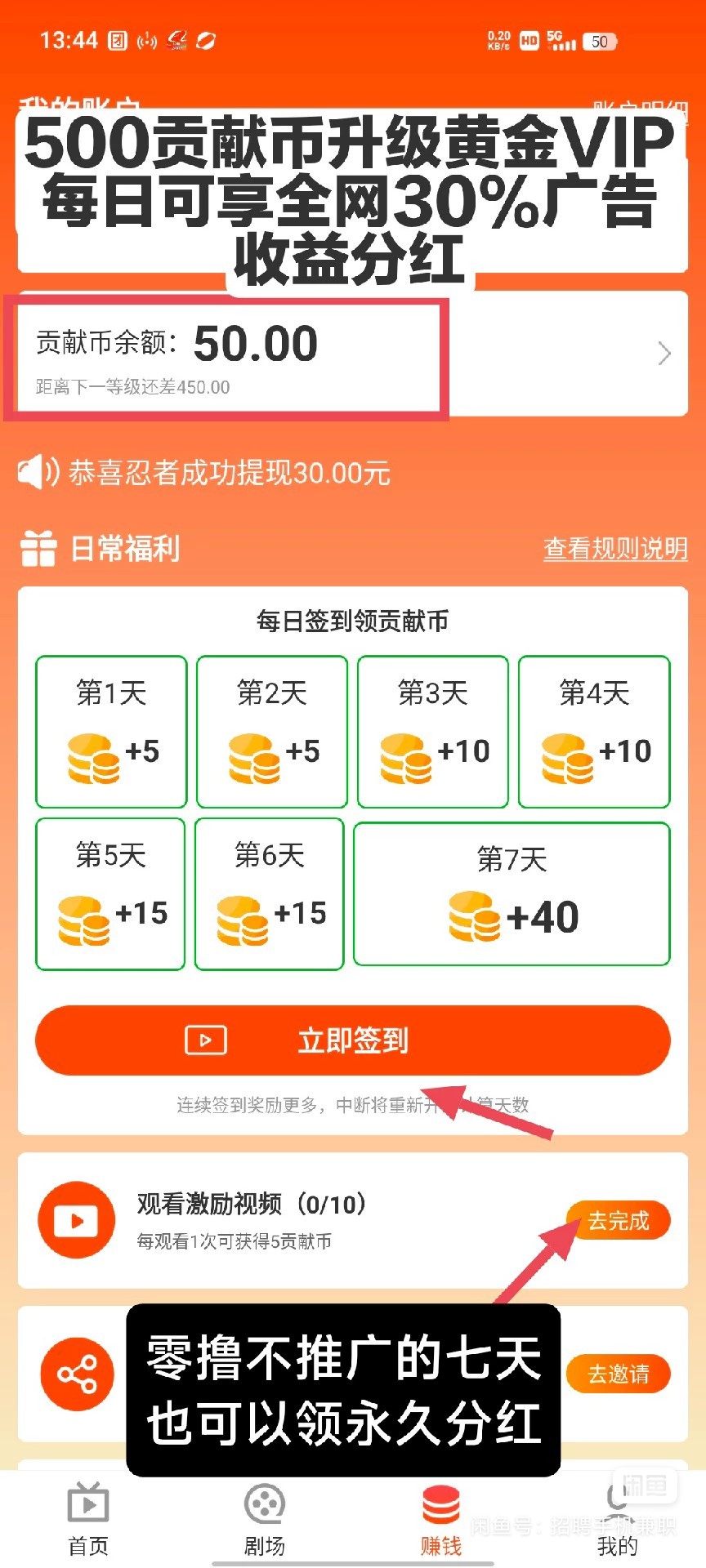This screenshot has width=706, height=1568.
Task: Select the 赚钱 tab
Action: tap(441, 1519)
